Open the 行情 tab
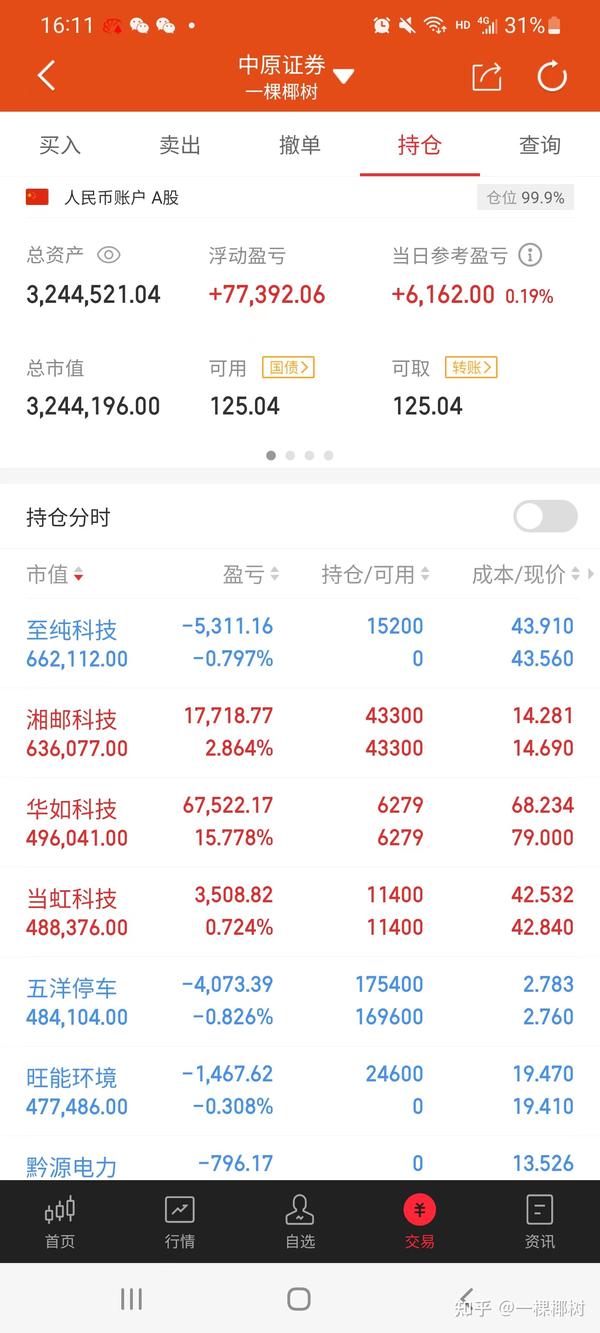This screenshot has height=1333, width=600. (x=180, y=1222)
